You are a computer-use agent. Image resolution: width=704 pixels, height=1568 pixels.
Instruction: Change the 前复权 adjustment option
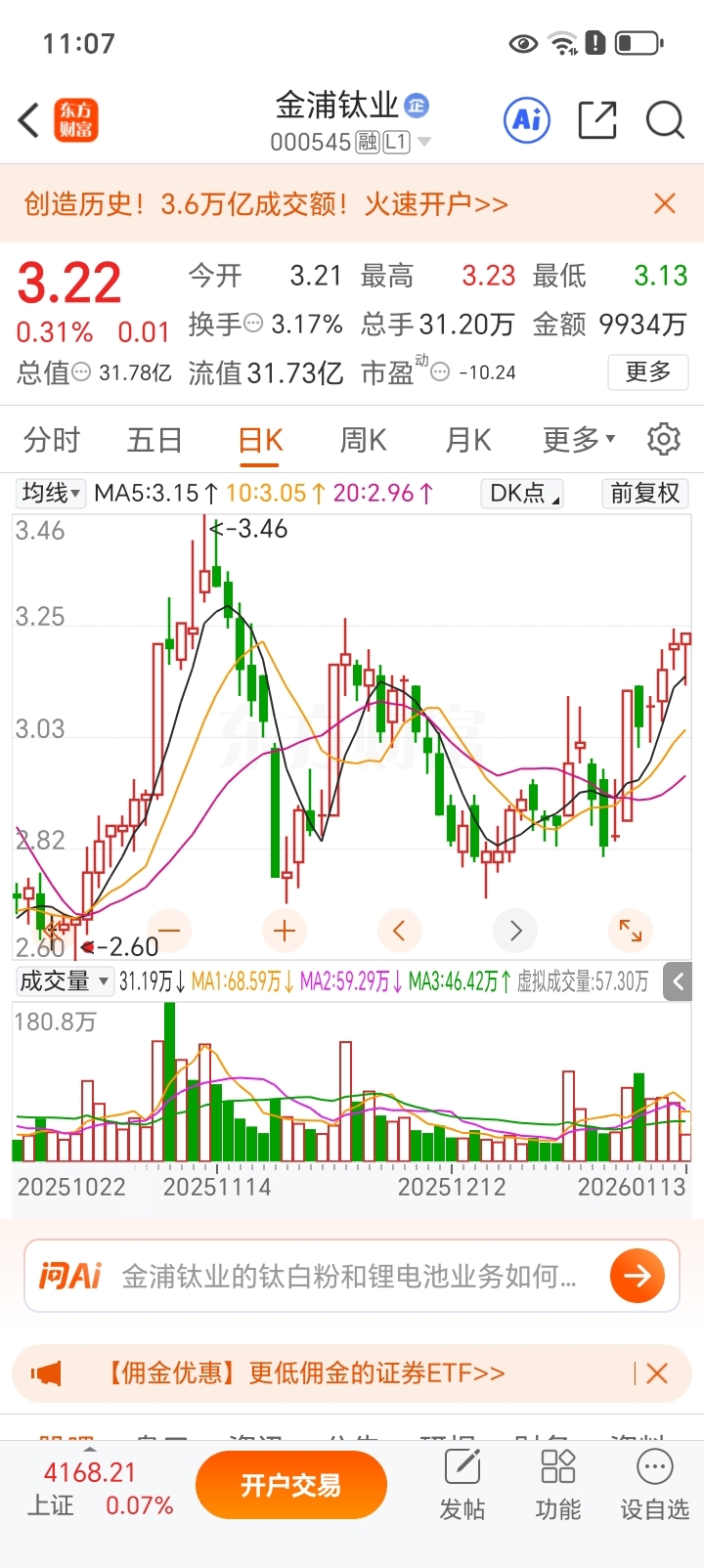(644, 493)
